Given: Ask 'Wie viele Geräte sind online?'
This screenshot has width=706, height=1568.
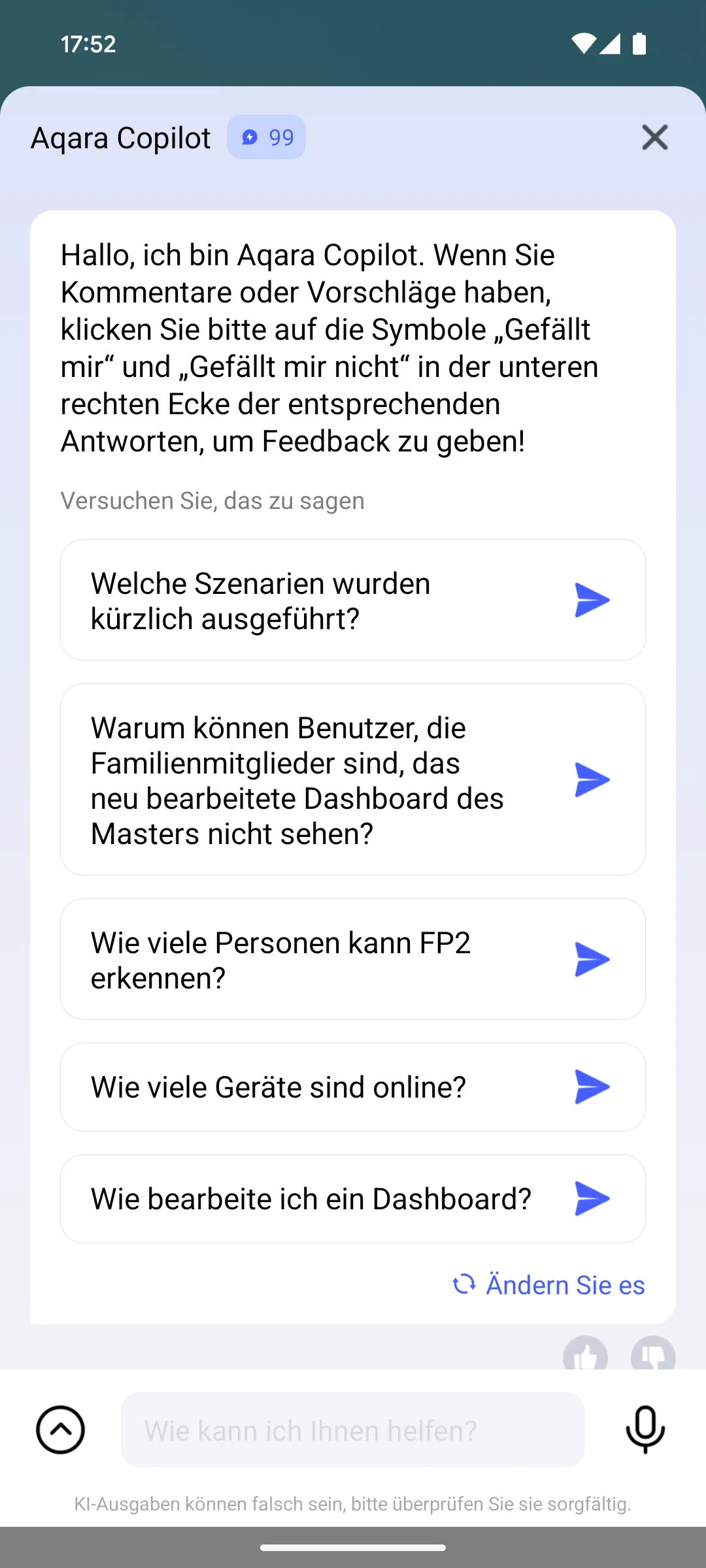Looking at the screenshot, I should [353, 1087].
